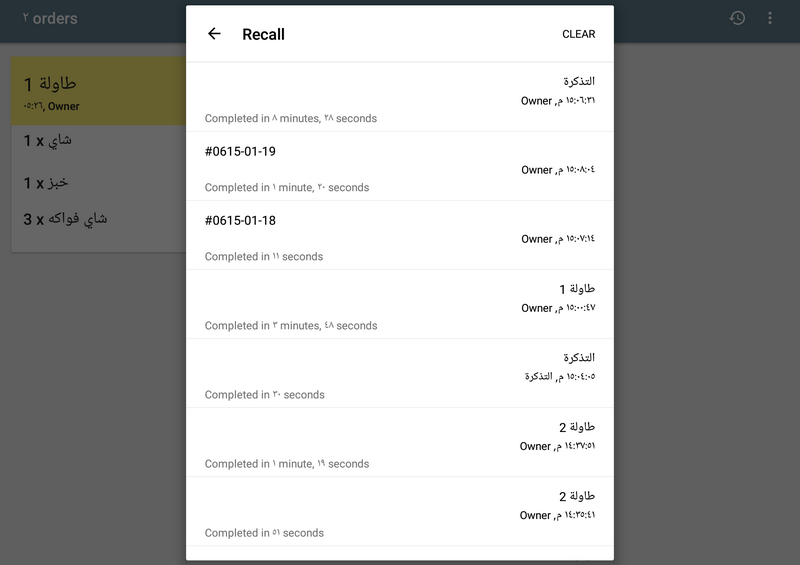Open the history clock icon
The width and height of the screenshot is (800, 565).
click(737, 18)
